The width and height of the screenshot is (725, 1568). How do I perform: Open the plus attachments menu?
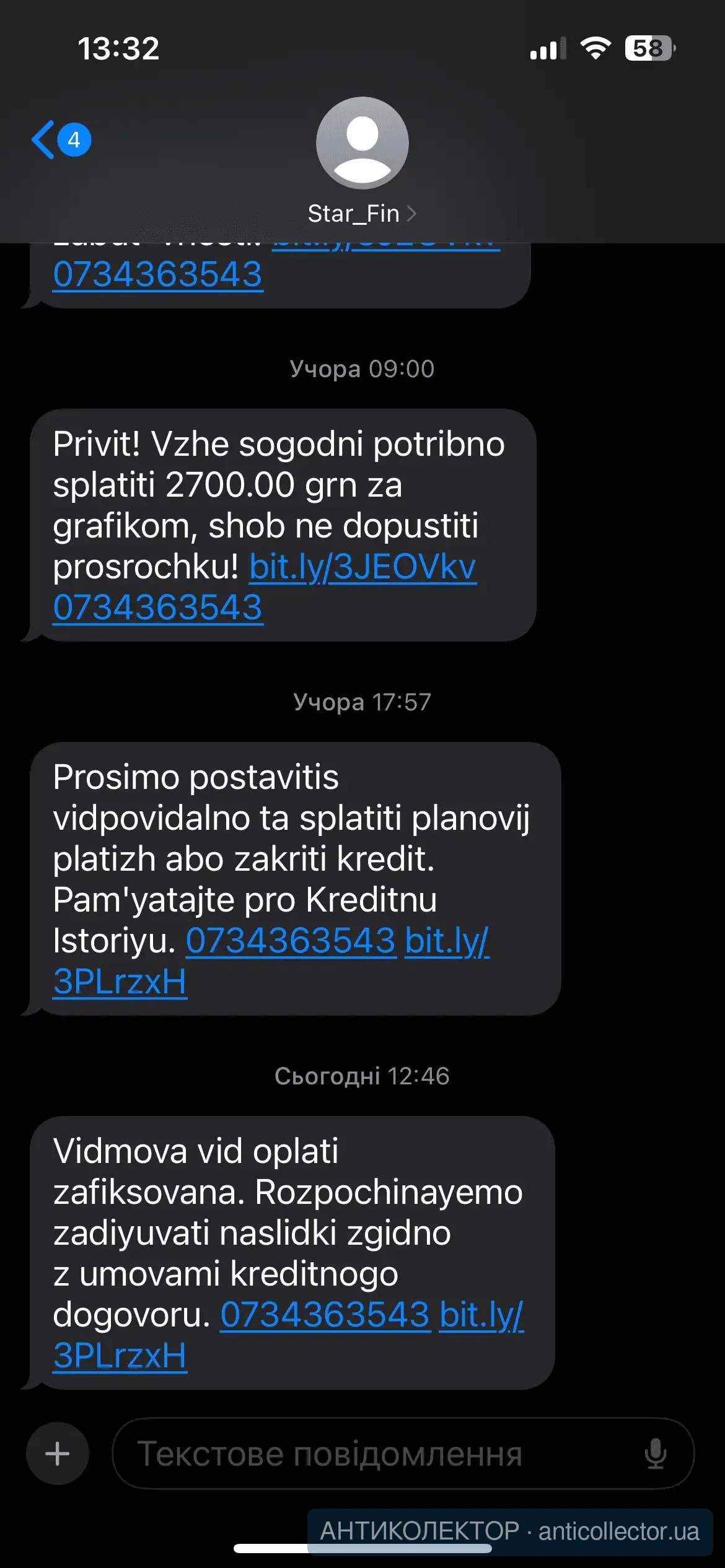pos(58,1453)
